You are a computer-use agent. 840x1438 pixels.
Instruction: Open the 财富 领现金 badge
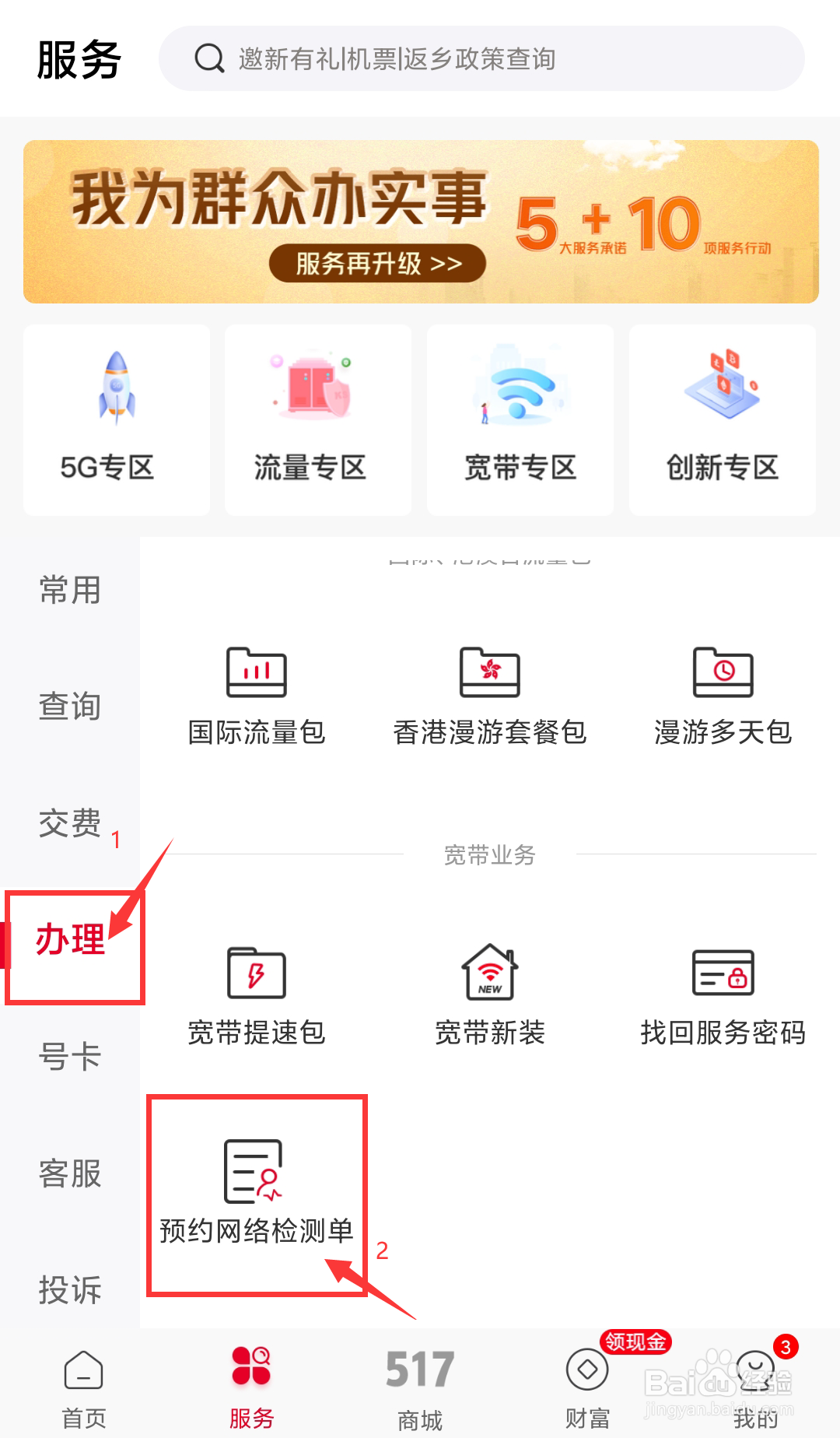(x=635, y=1337)
